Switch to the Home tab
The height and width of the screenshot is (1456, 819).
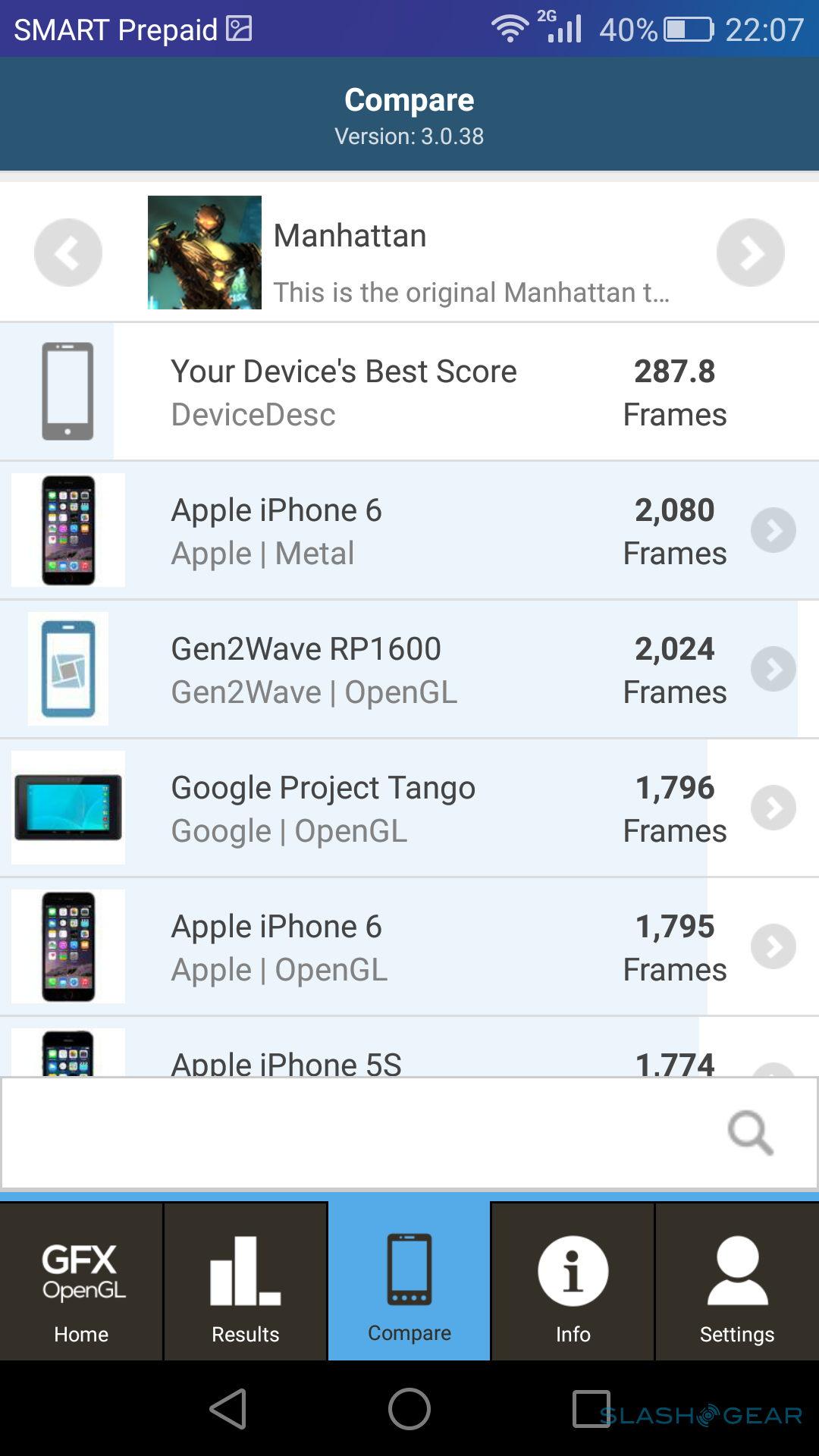(x=81, y=1282)
